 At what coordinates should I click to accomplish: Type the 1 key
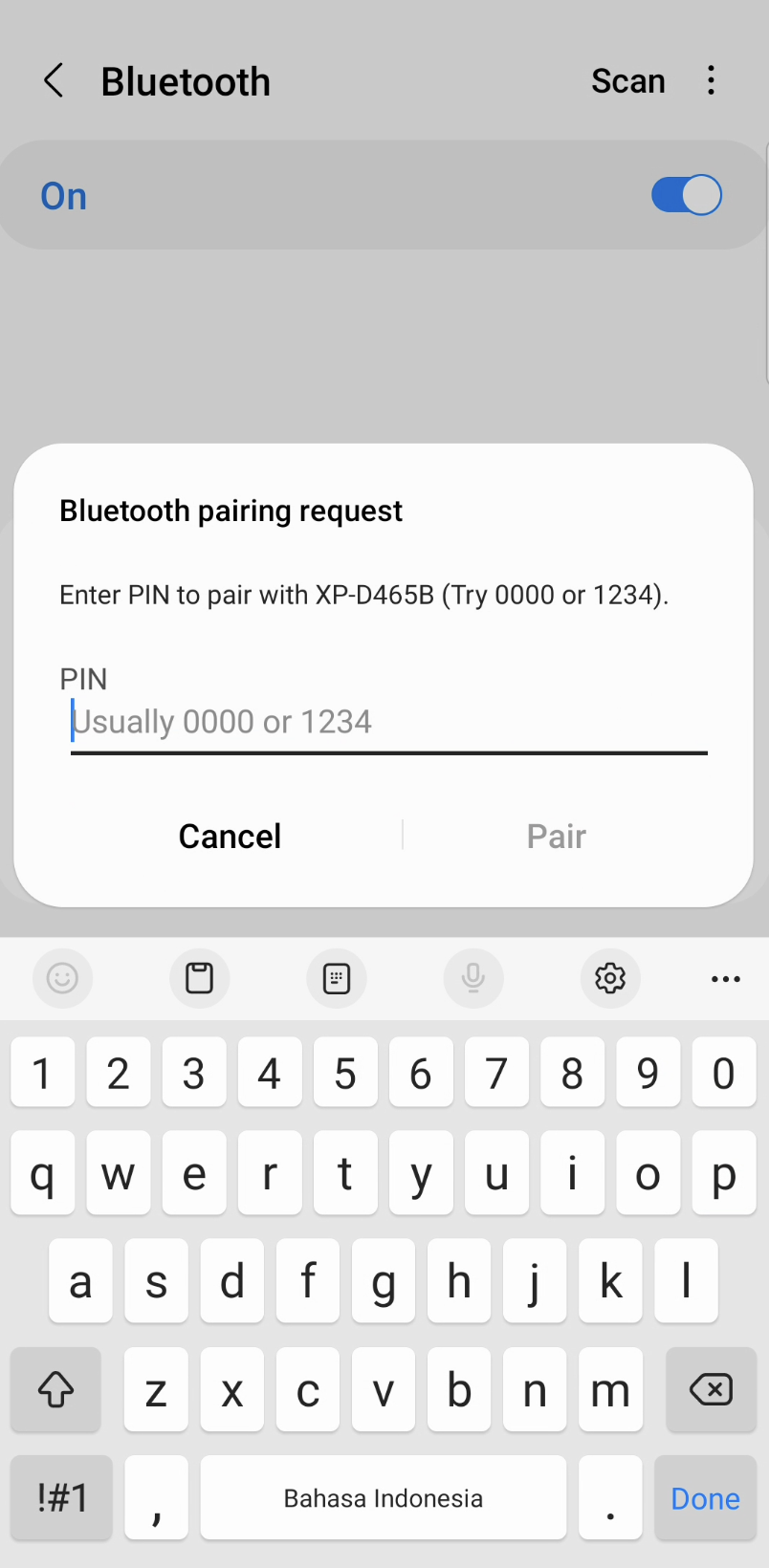pos(42,1073)
